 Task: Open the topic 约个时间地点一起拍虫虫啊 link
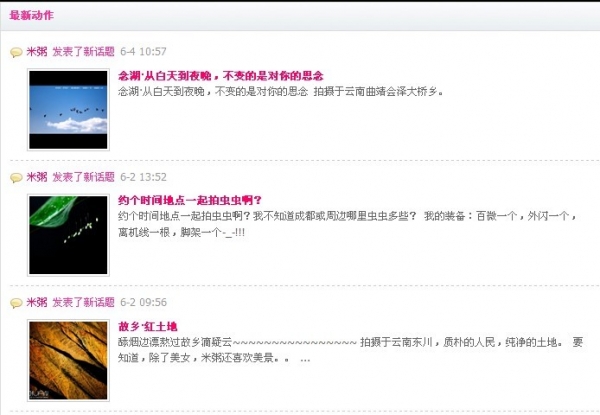[189, 200]
